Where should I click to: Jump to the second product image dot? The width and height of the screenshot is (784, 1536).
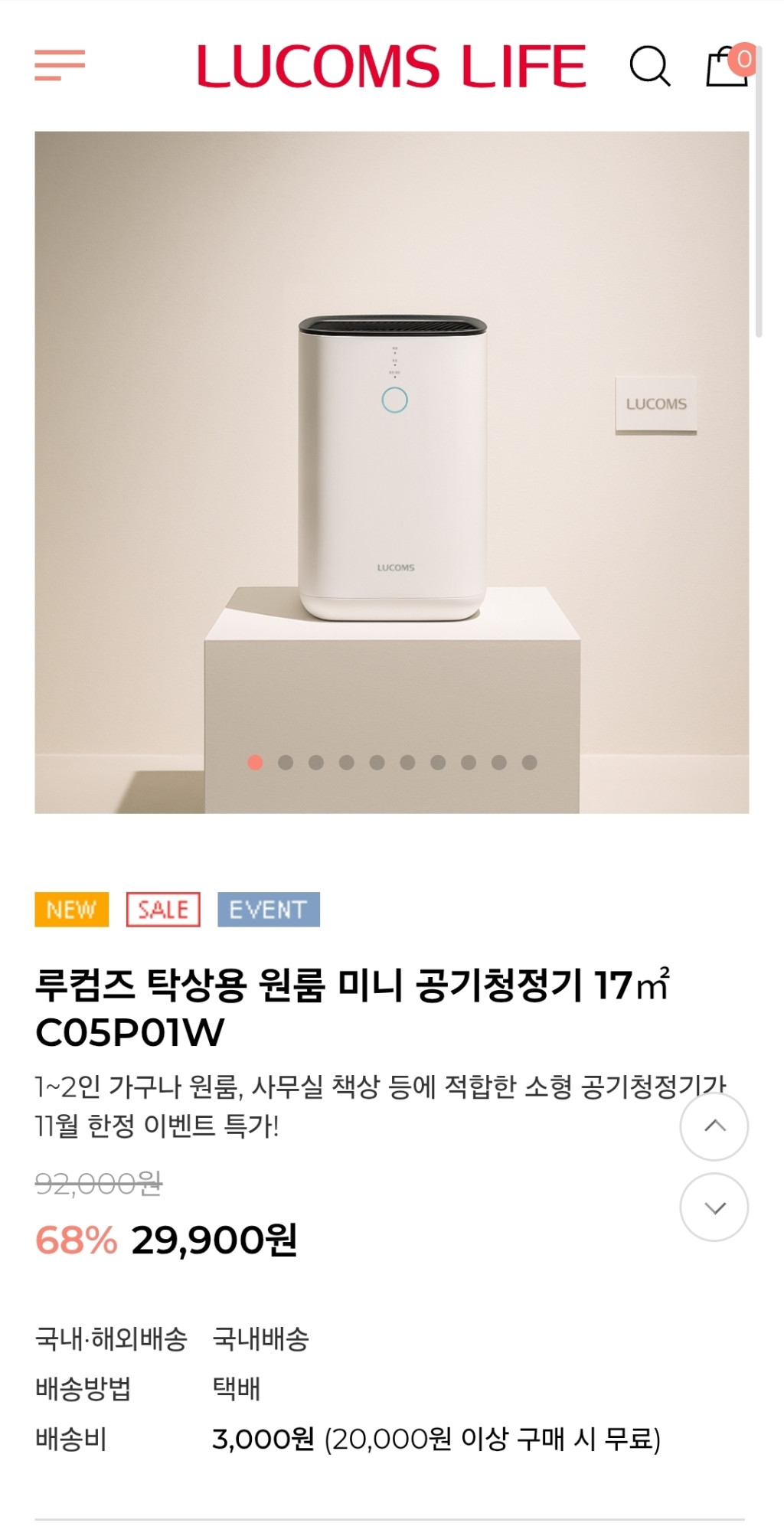point(286,763)
